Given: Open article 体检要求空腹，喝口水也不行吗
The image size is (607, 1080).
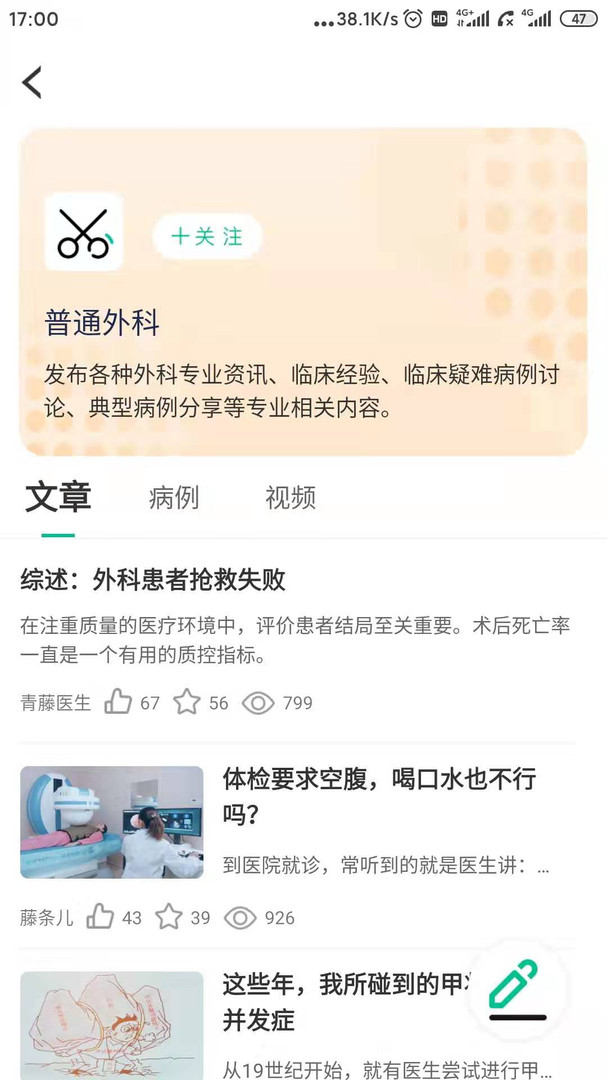Looking at the screenshot, I should click(380, 796).
